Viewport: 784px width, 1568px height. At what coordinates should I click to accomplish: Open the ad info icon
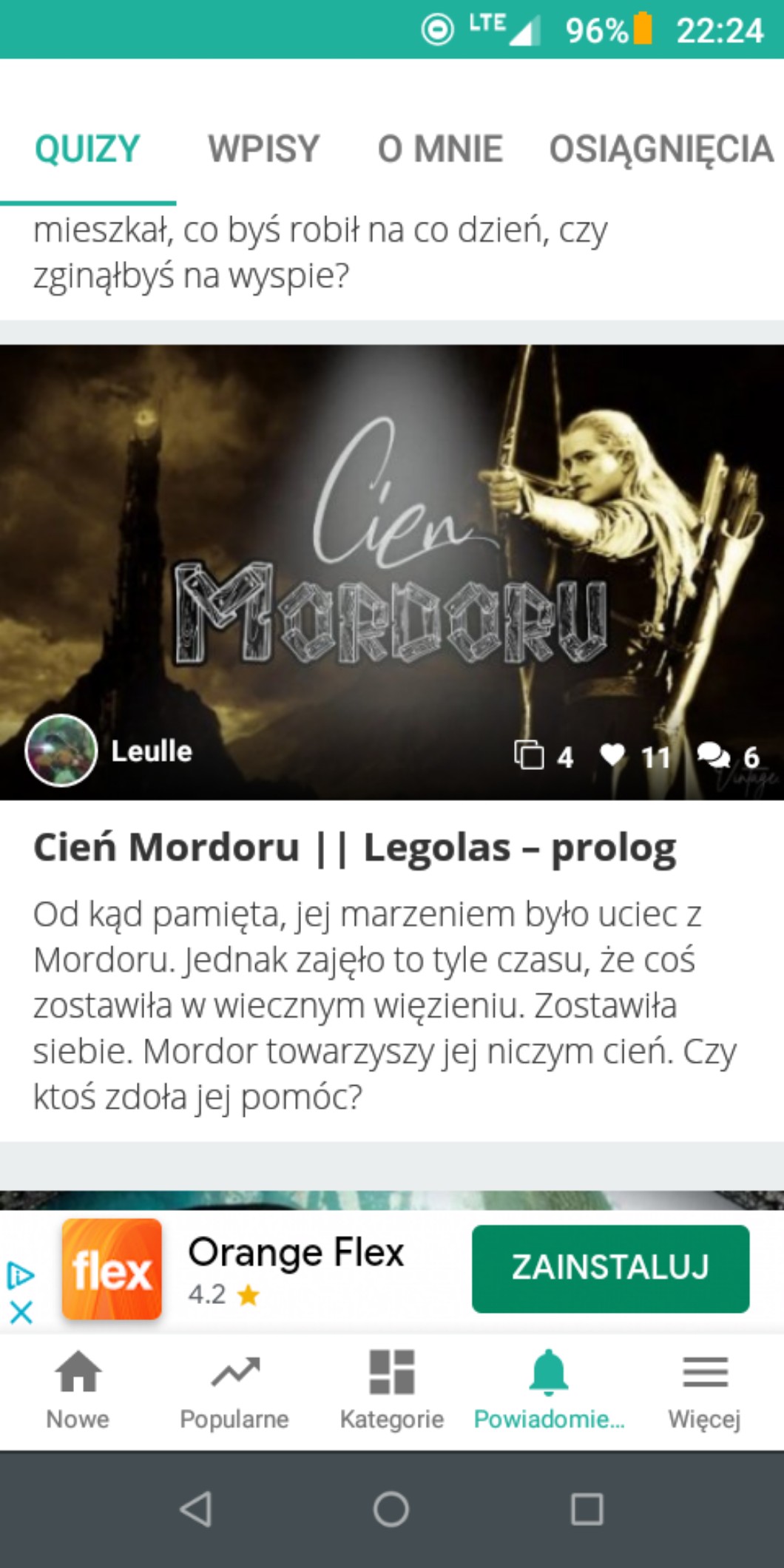(x=21, y=1276)
